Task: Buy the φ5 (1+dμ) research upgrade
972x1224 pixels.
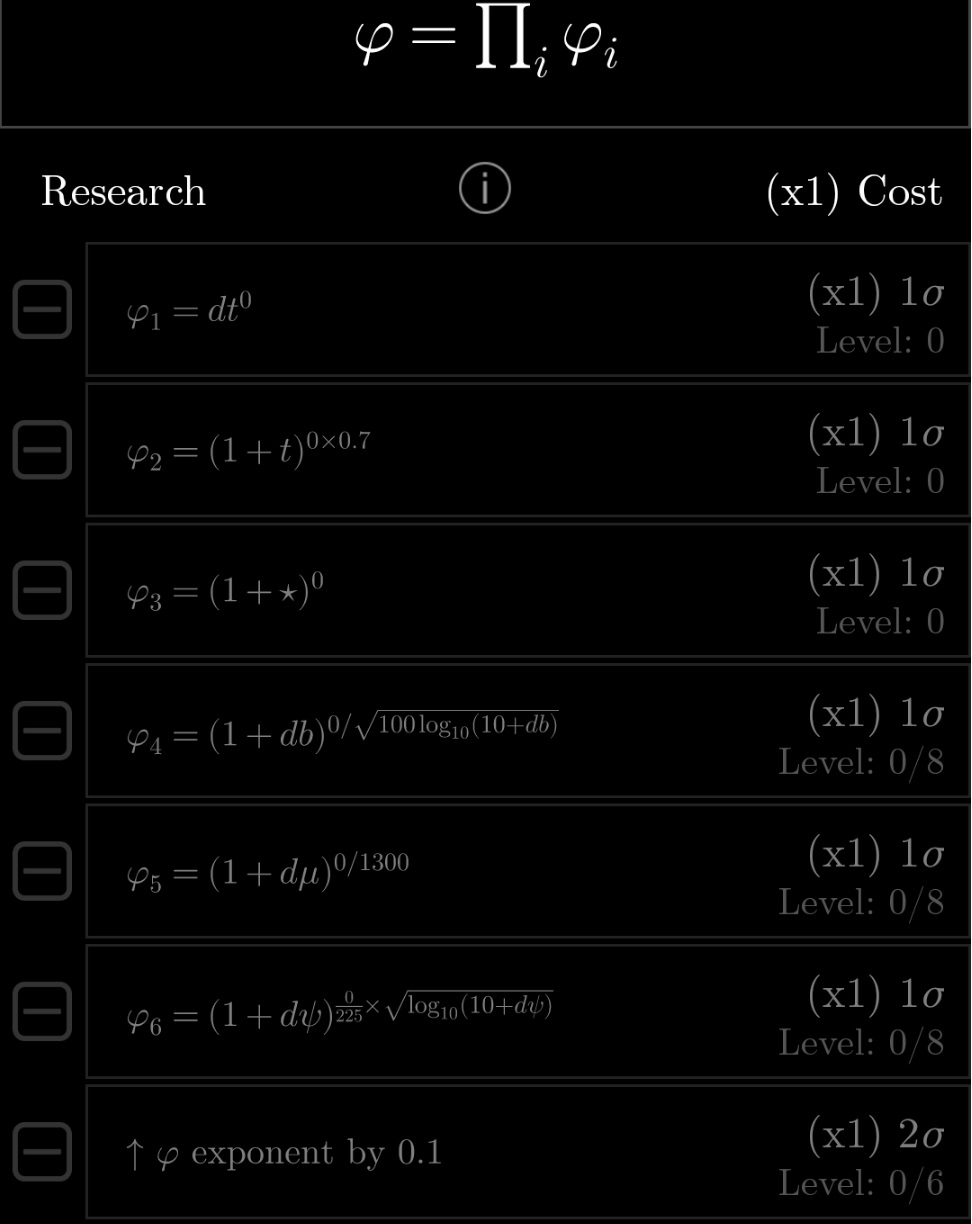Action: click(x=527, y=871)
